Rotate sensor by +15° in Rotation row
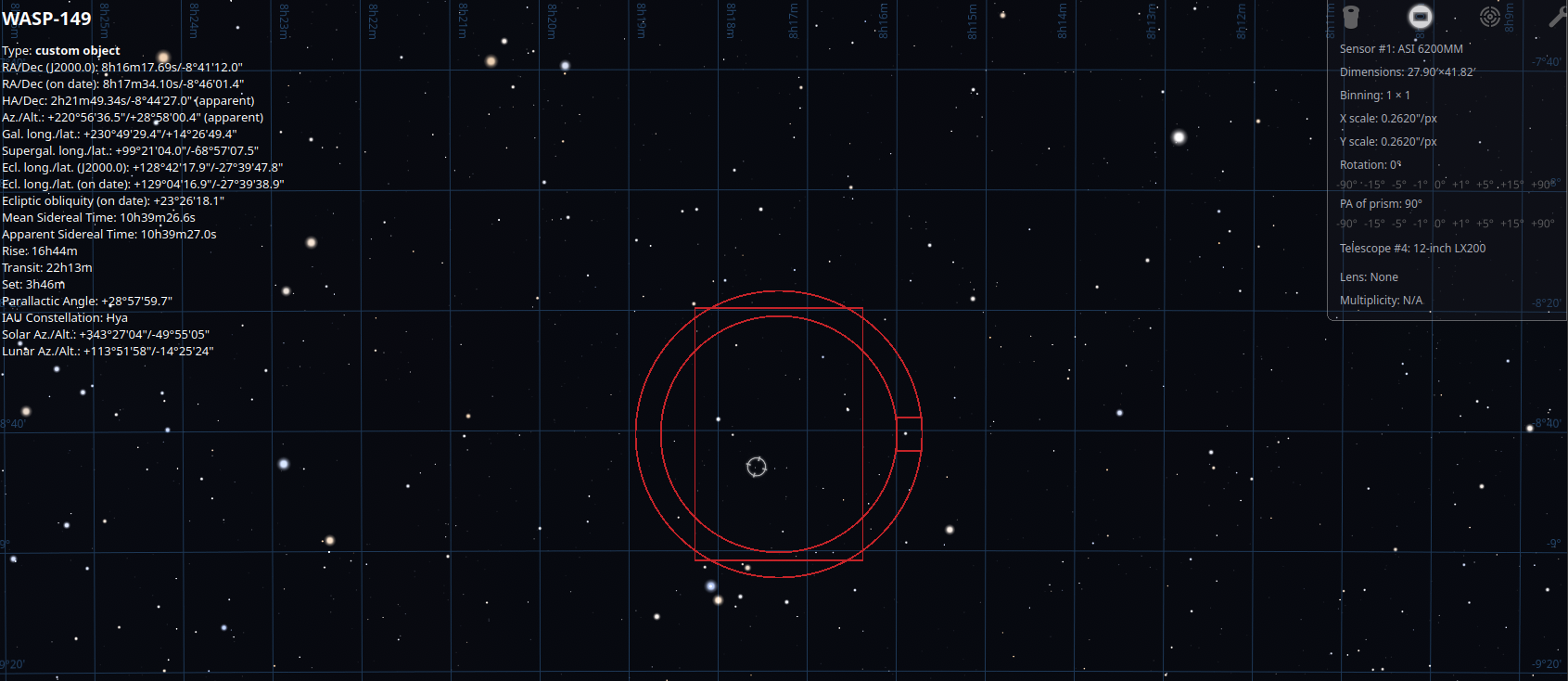 pyautogui.click(x=1511, y=185)
